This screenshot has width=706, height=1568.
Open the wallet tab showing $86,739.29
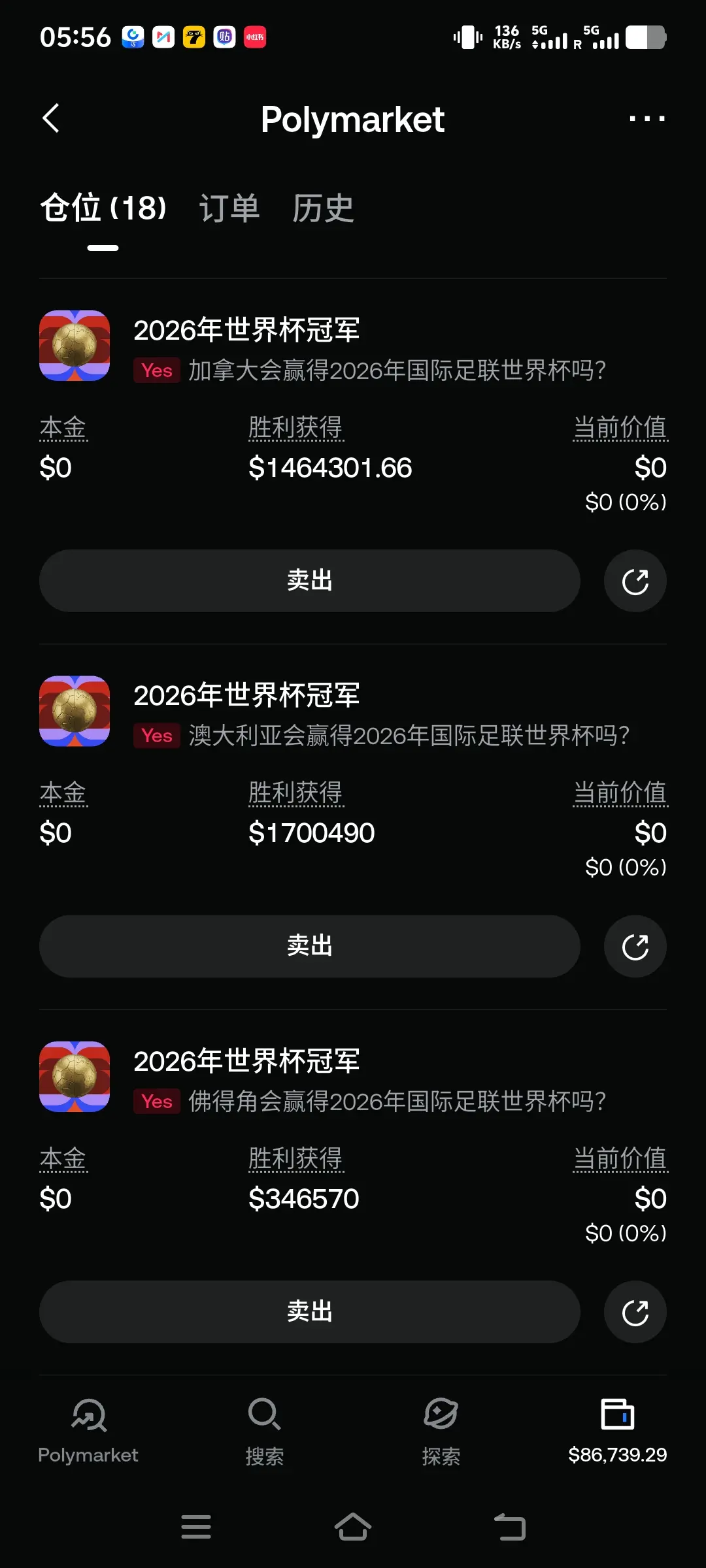coord(618,1431)
